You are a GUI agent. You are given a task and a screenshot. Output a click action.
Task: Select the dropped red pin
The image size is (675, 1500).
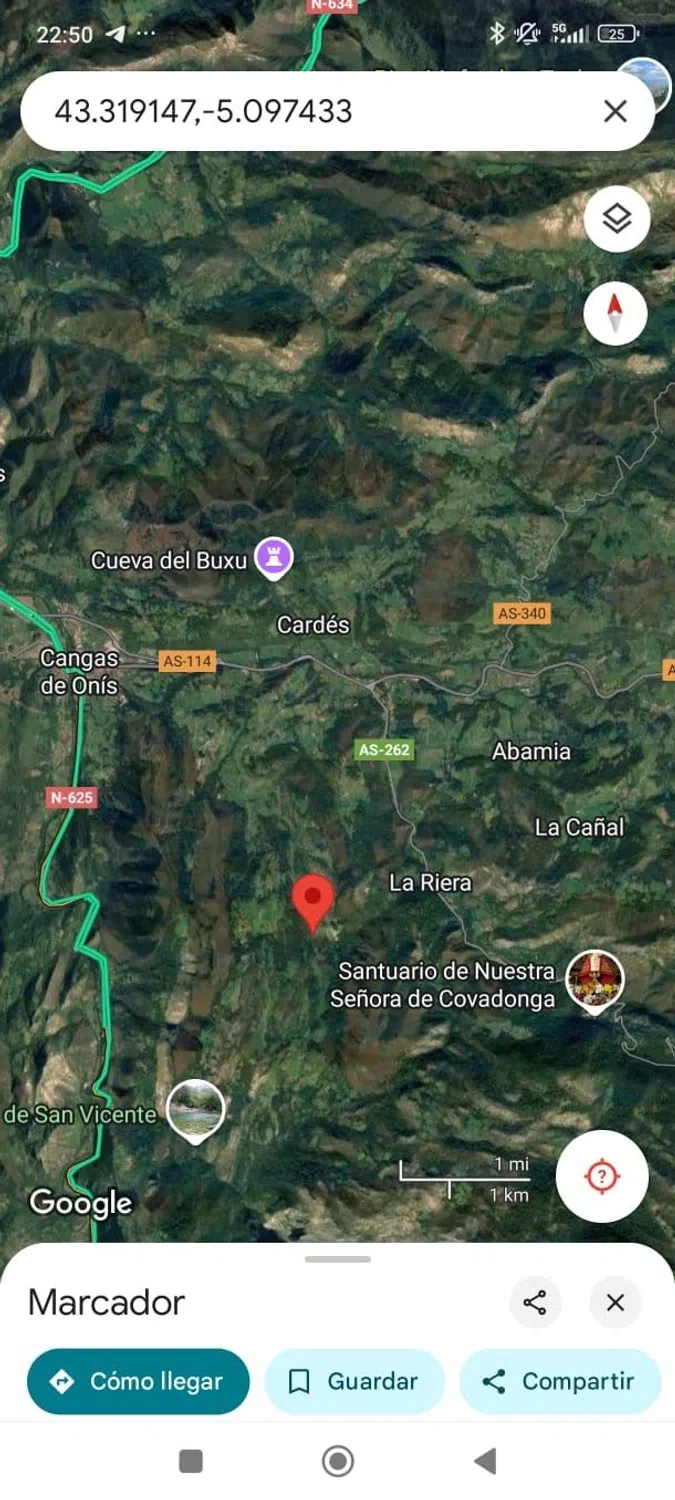pos(313,900)
